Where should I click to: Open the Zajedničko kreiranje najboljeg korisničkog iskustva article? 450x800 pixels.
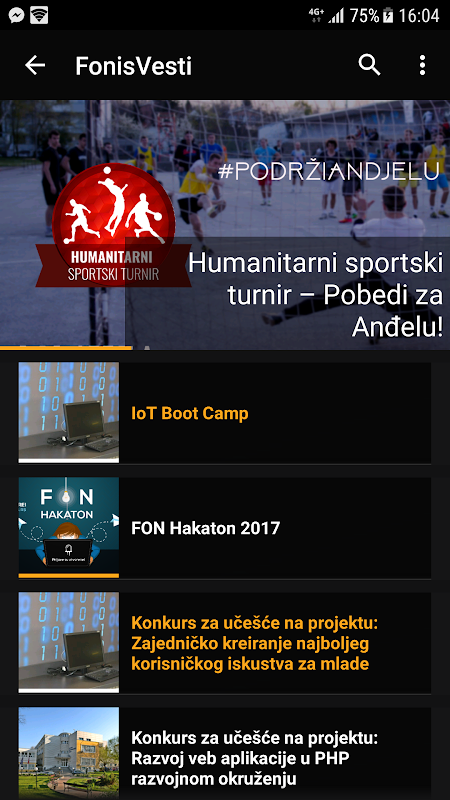pyautogui.click(x=225, y=643)
